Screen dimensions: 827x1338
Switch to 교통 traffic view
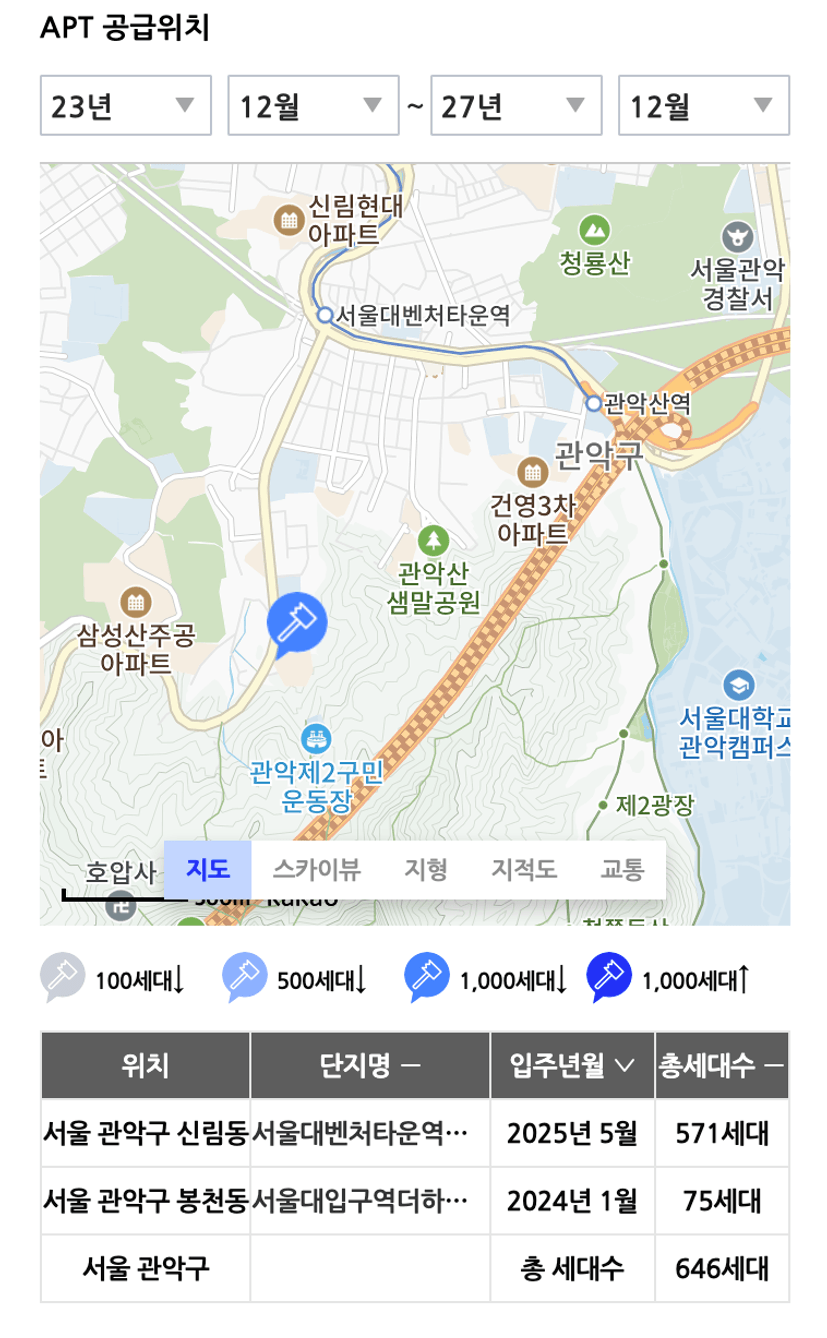(622, 869)
